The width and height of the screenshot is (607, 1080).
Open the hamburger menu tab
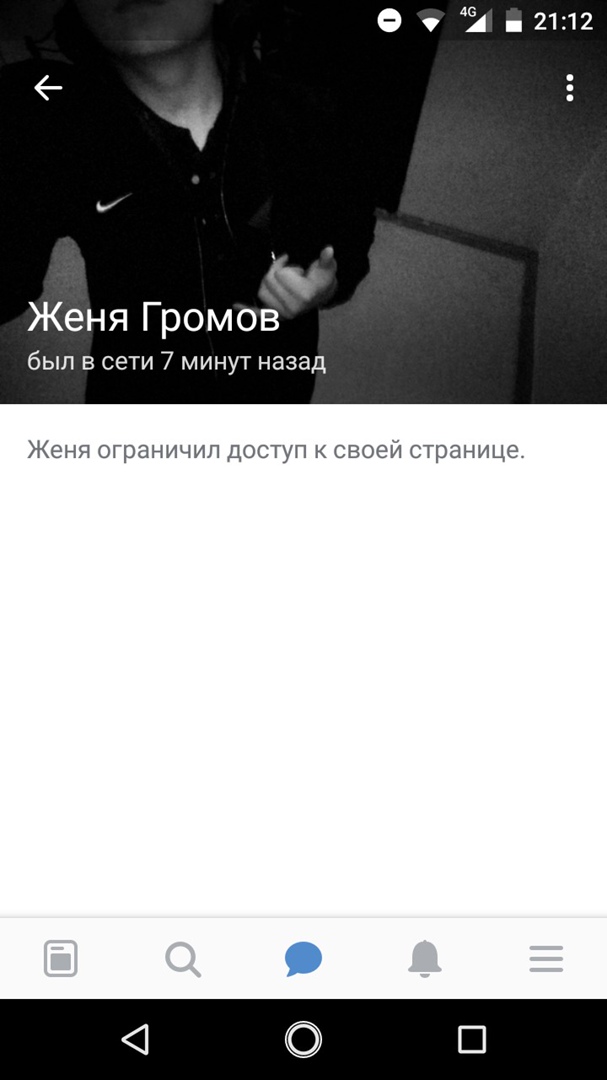point(546,959)
